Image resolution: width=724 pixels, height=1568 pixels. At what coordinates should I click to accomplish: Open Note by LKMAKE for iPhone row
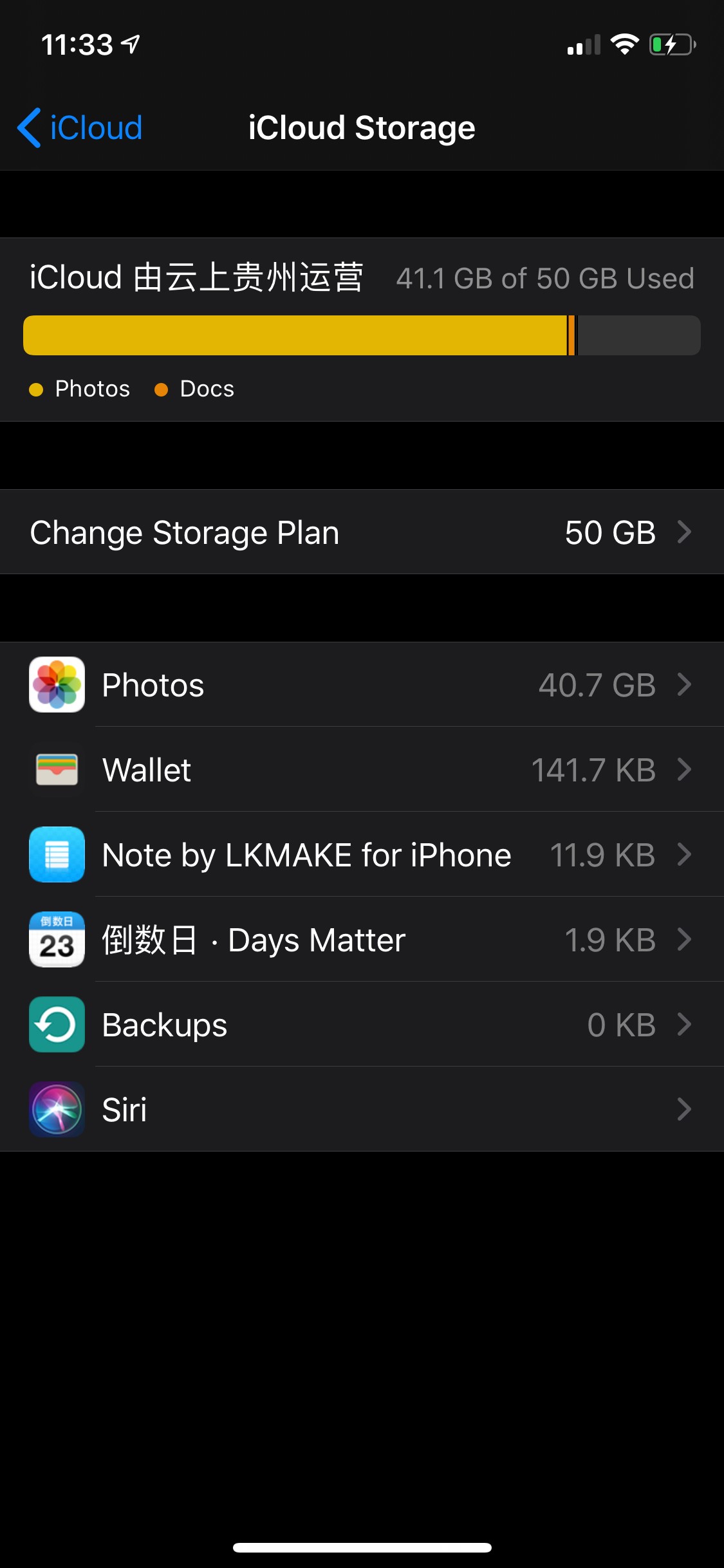click(x=362, y=855)
